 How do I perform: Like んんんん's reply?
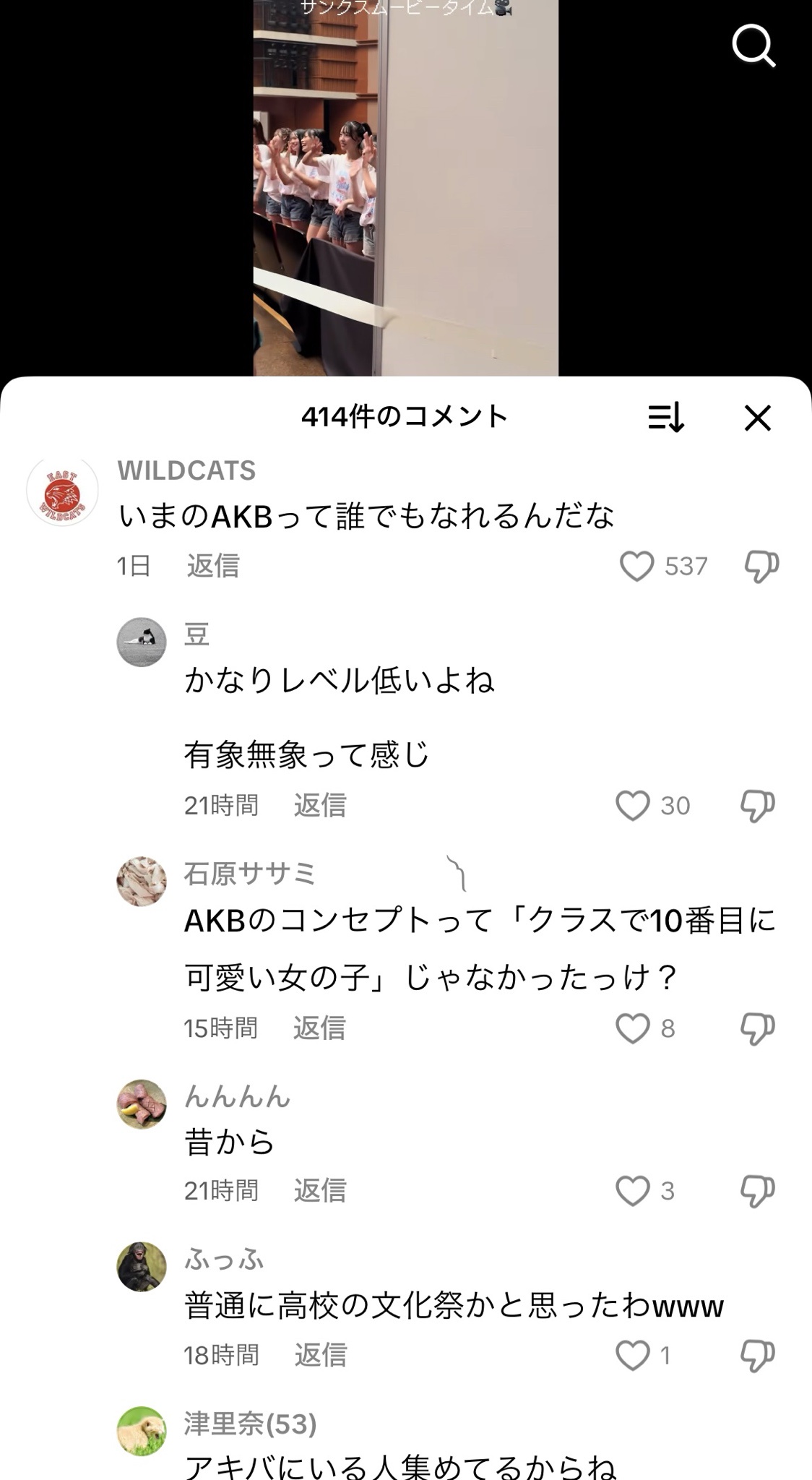[632, 1191]
